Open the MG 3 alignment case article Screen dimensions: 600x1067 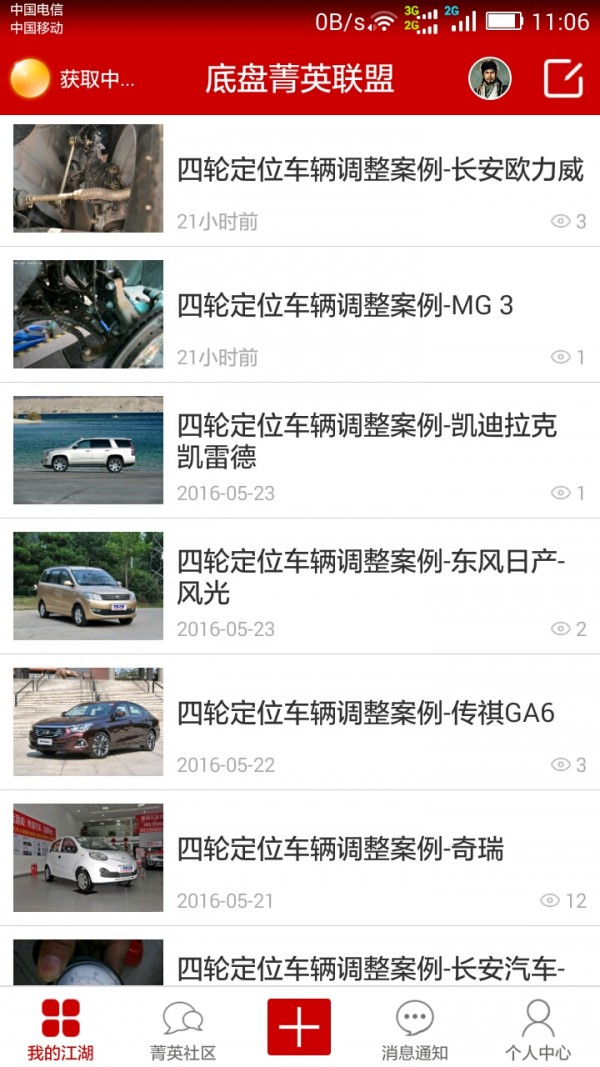[x=345, y=306]
